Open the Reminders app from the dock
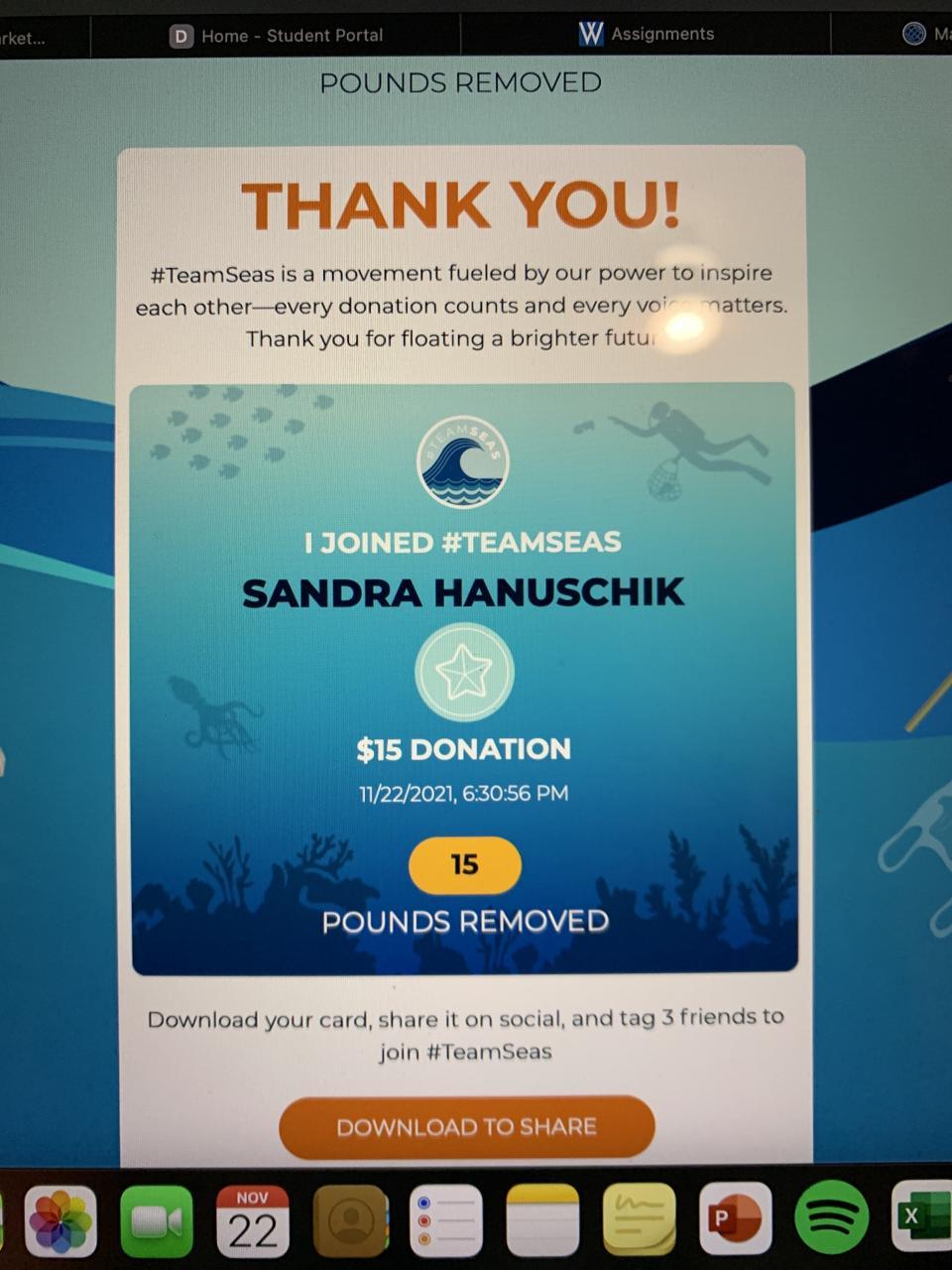 pos(446,1220)
